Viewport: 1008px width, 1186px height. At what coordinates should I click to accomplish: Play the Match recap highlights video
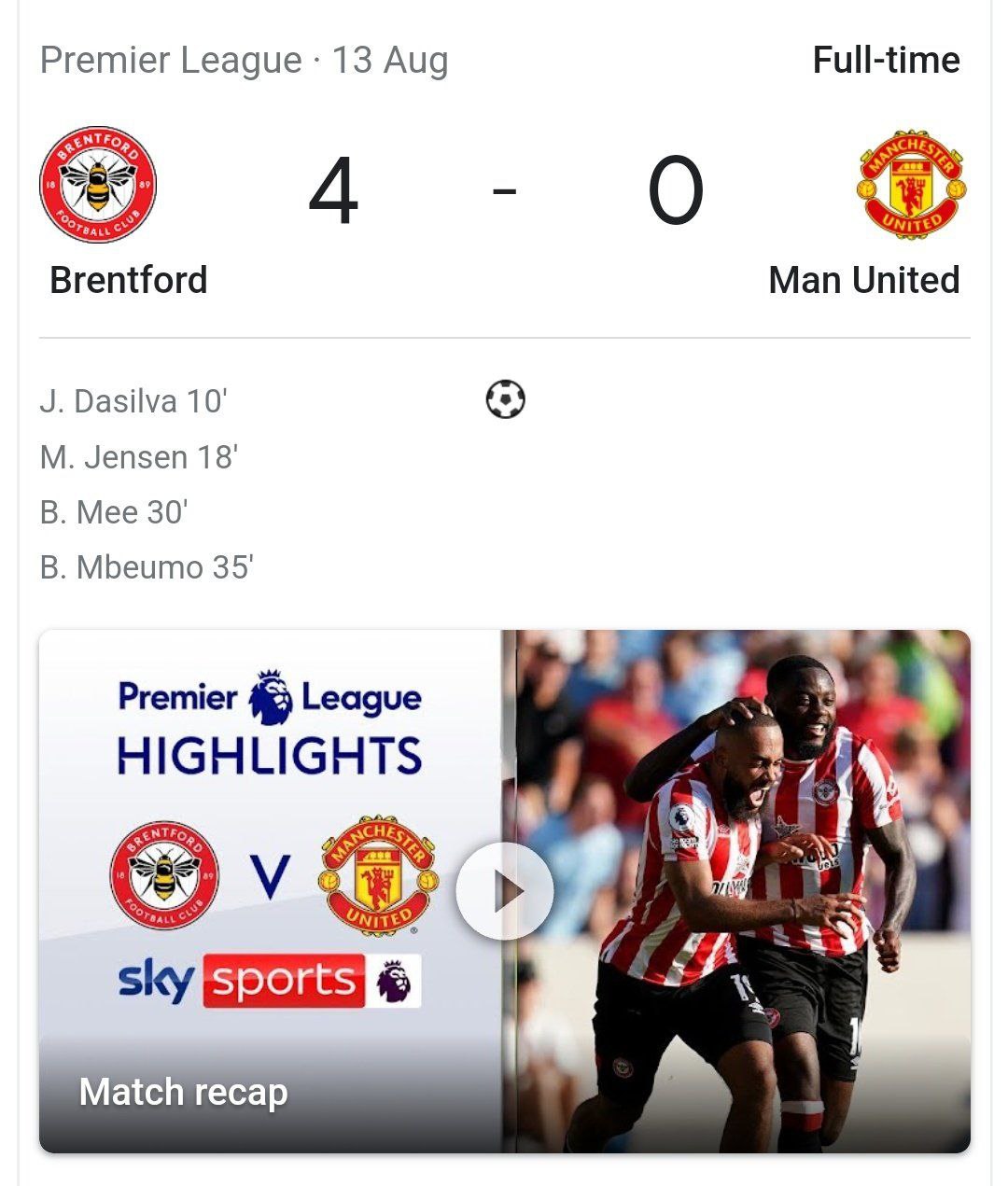coord(504,891)
